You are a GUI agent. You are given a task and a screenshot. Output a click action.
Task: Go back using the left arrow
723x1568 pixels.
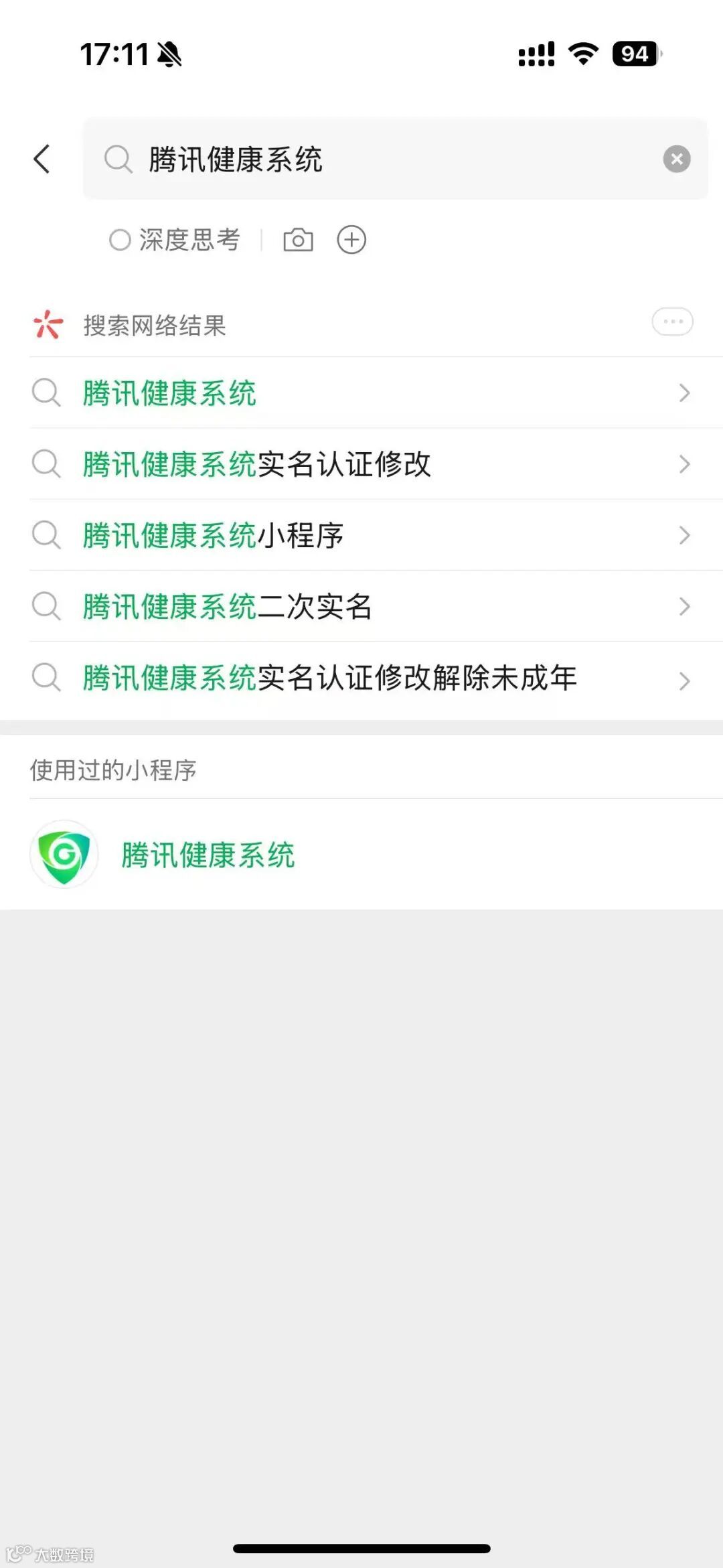pos(42,159)
